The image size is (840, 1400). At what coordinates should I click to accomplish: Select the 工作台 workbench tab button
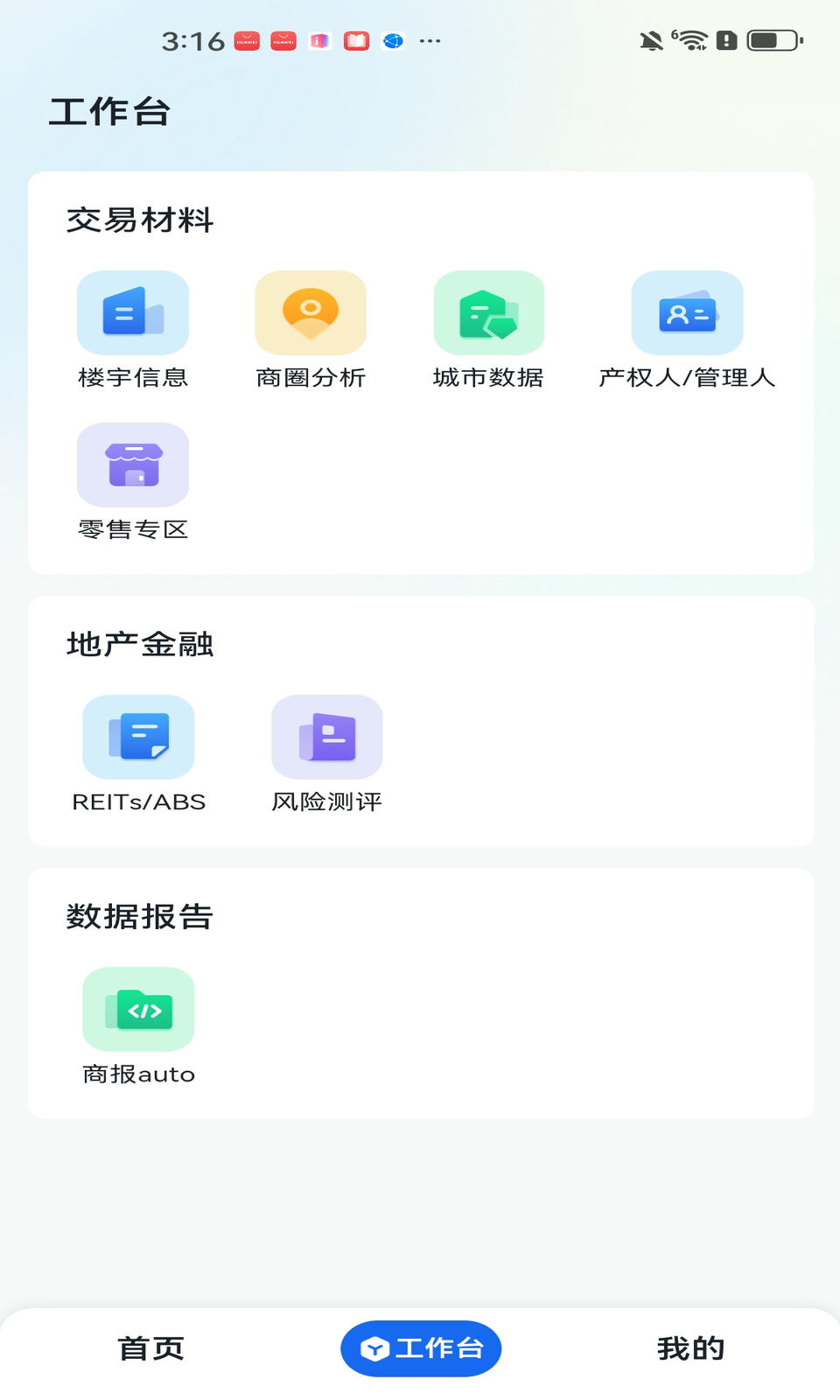[420, 1348]
